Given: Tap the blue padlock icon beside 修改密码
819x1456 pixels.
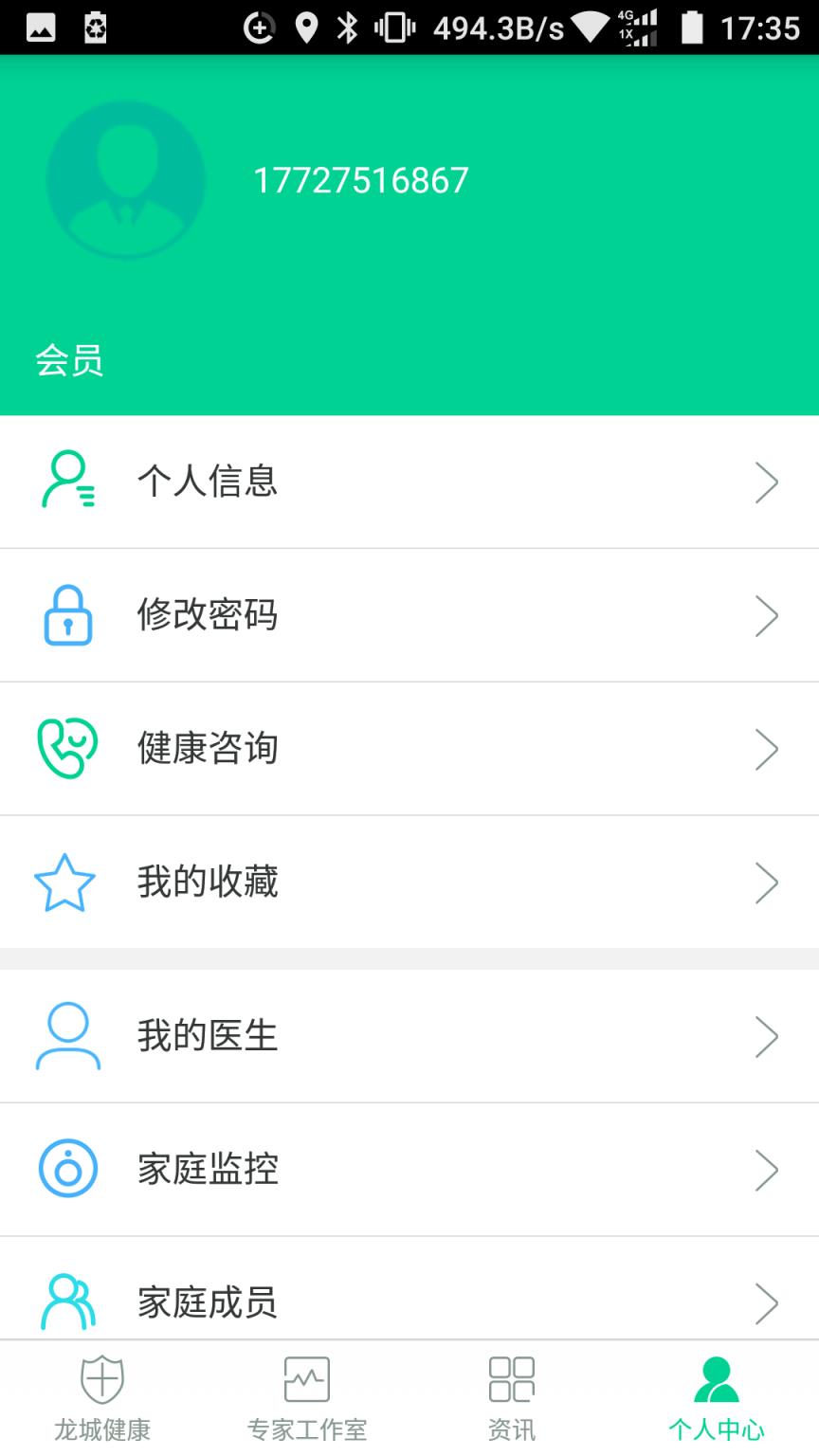Looking at the screenshot, I should coord(66,615).
